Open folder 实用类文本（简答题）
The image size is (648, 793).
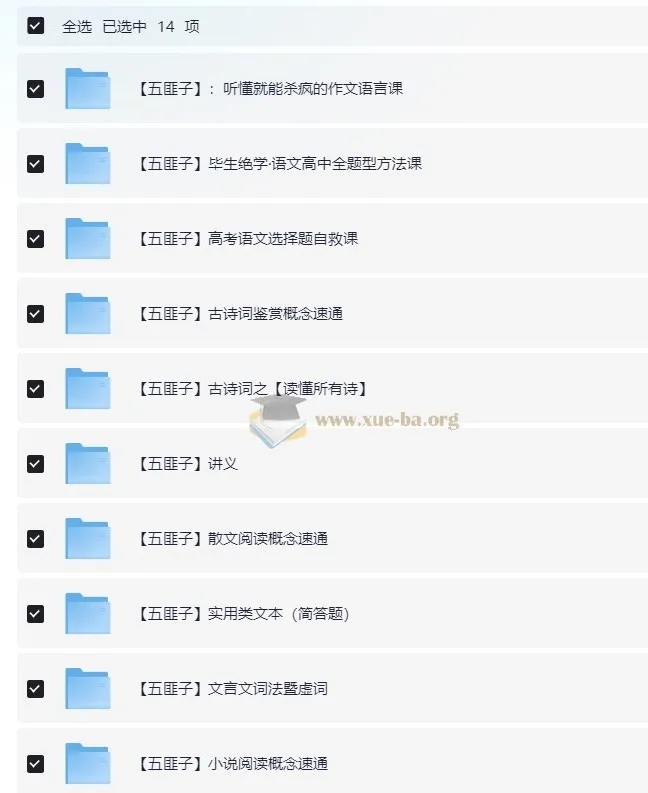point(243,614)
